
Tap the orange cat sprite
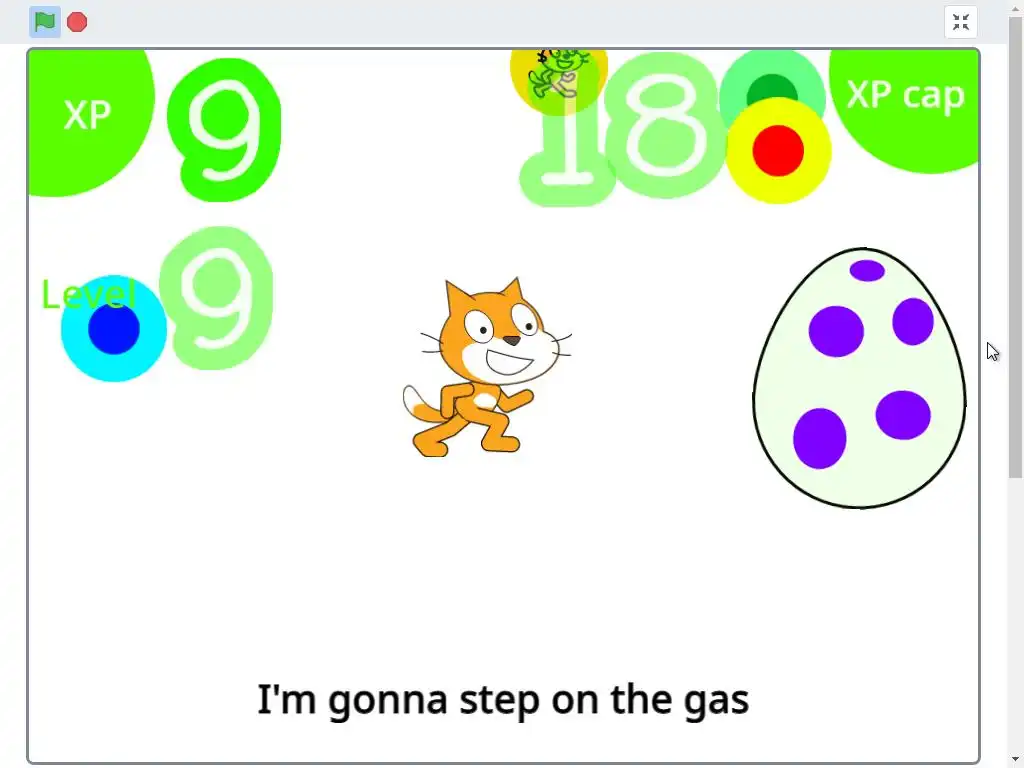[485, 370]
